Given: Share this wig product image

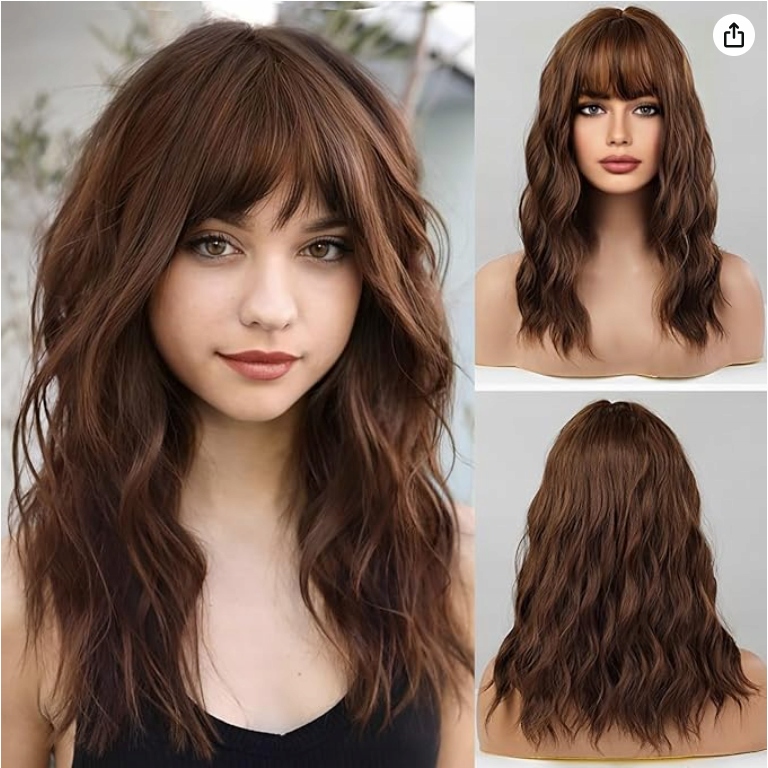Looking at the screenshot, I should click(x=733, y=35).
